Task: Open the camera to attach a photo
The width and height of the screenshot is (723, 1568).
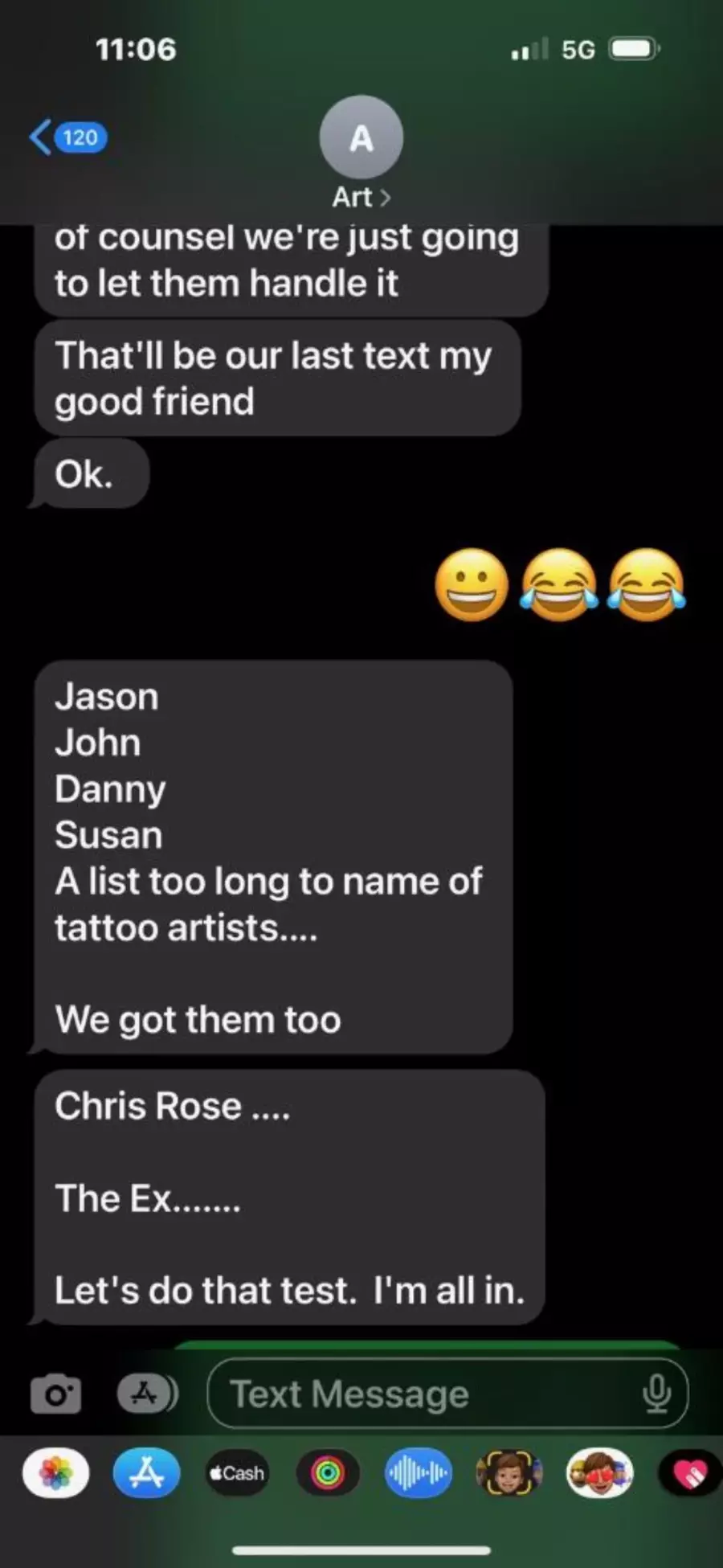Action: point(55,1394)
